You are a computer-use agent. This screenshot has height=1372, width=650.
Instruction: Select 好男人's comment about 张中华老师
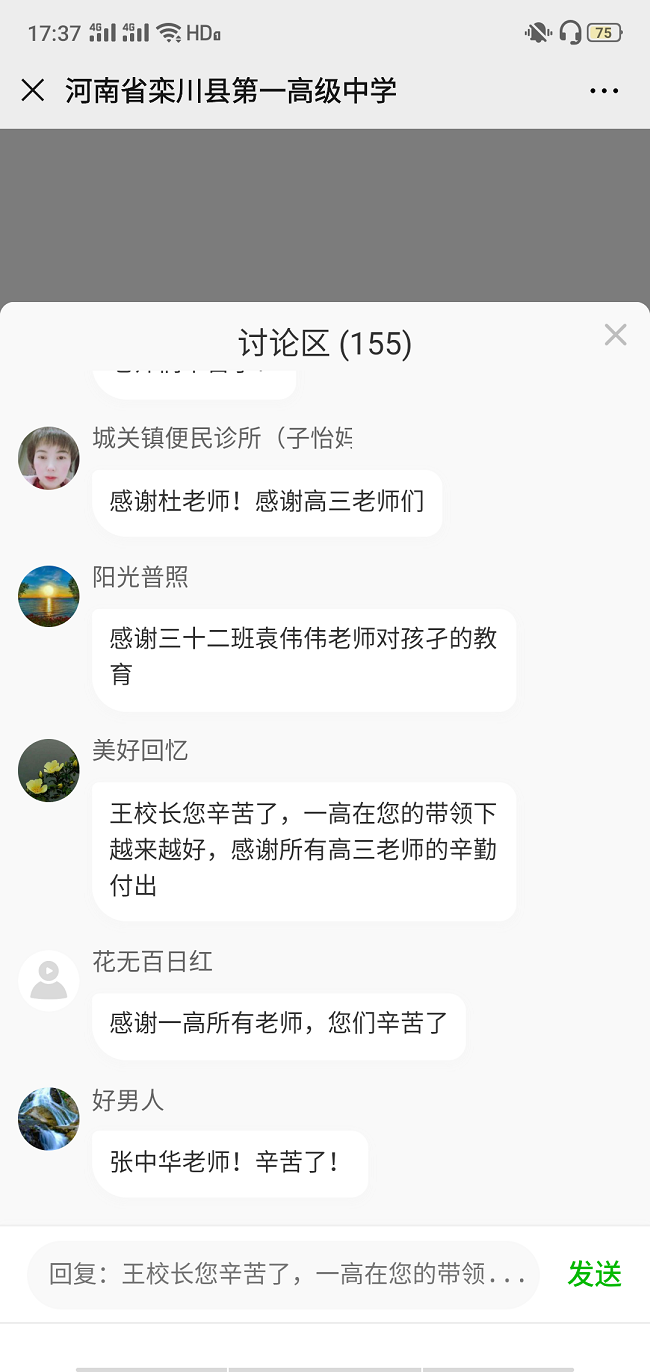click(x=229, y=1162)
